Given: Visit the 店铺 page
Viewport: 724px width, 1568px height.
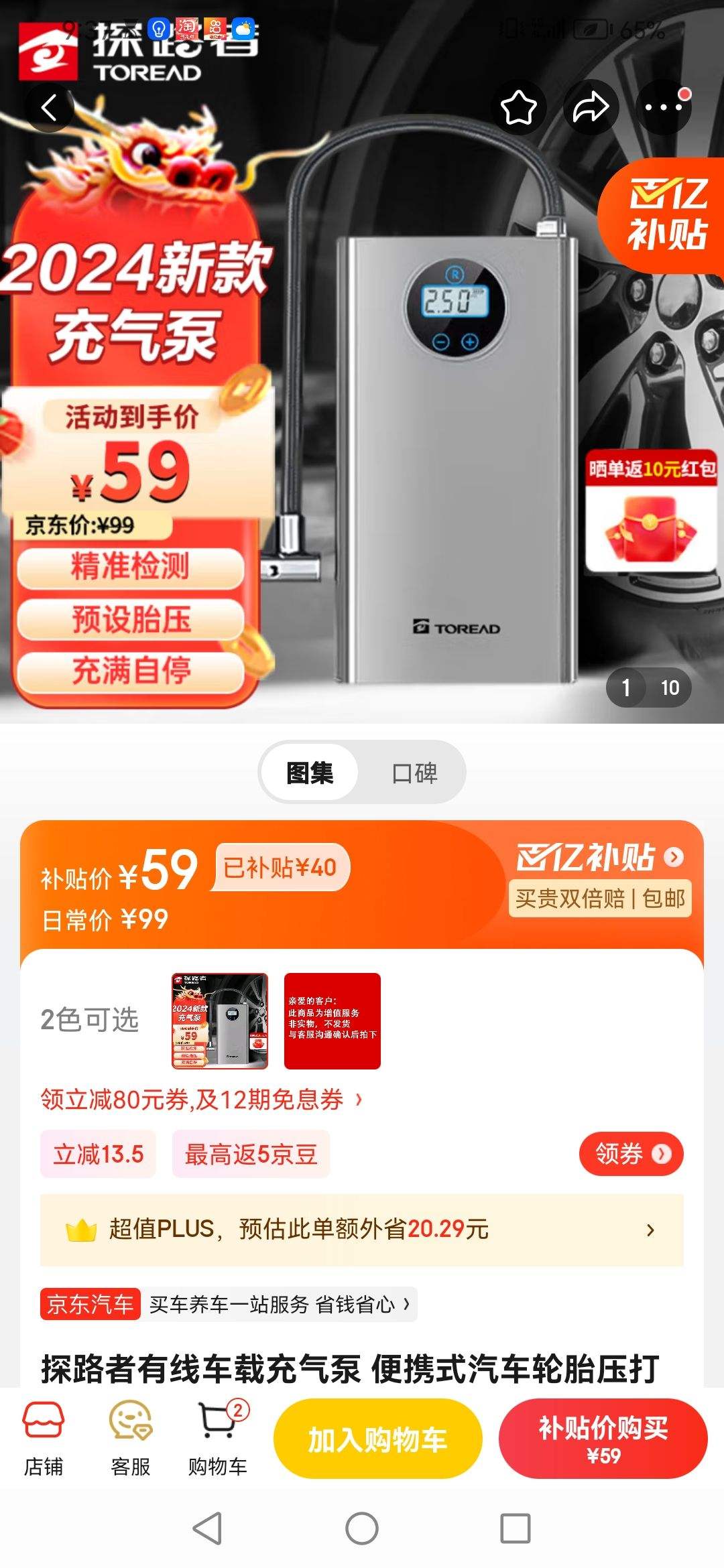Looking at the screenshot, I should tap(44, 1438).
